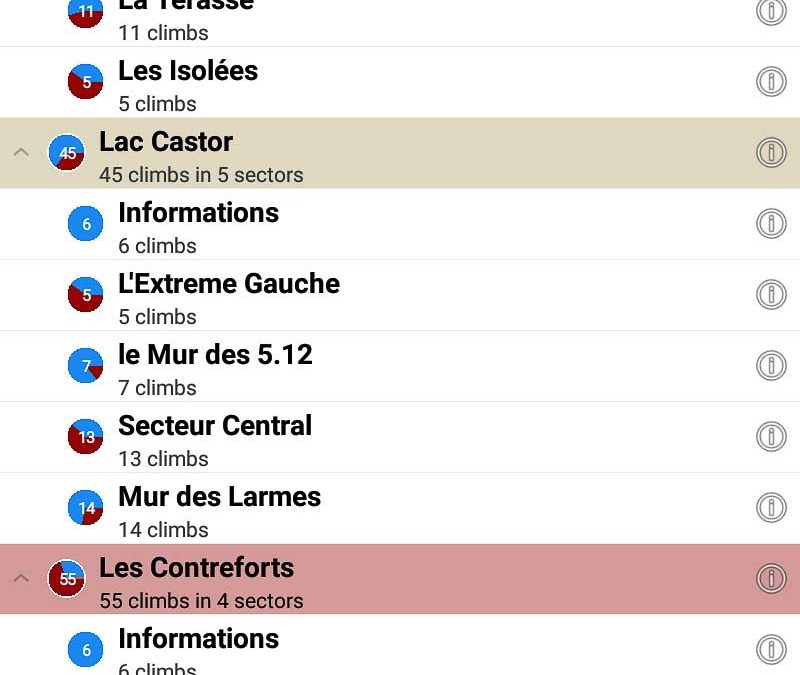
Task: Show info for Lac Castor
Action: click(x=771, y=153)
